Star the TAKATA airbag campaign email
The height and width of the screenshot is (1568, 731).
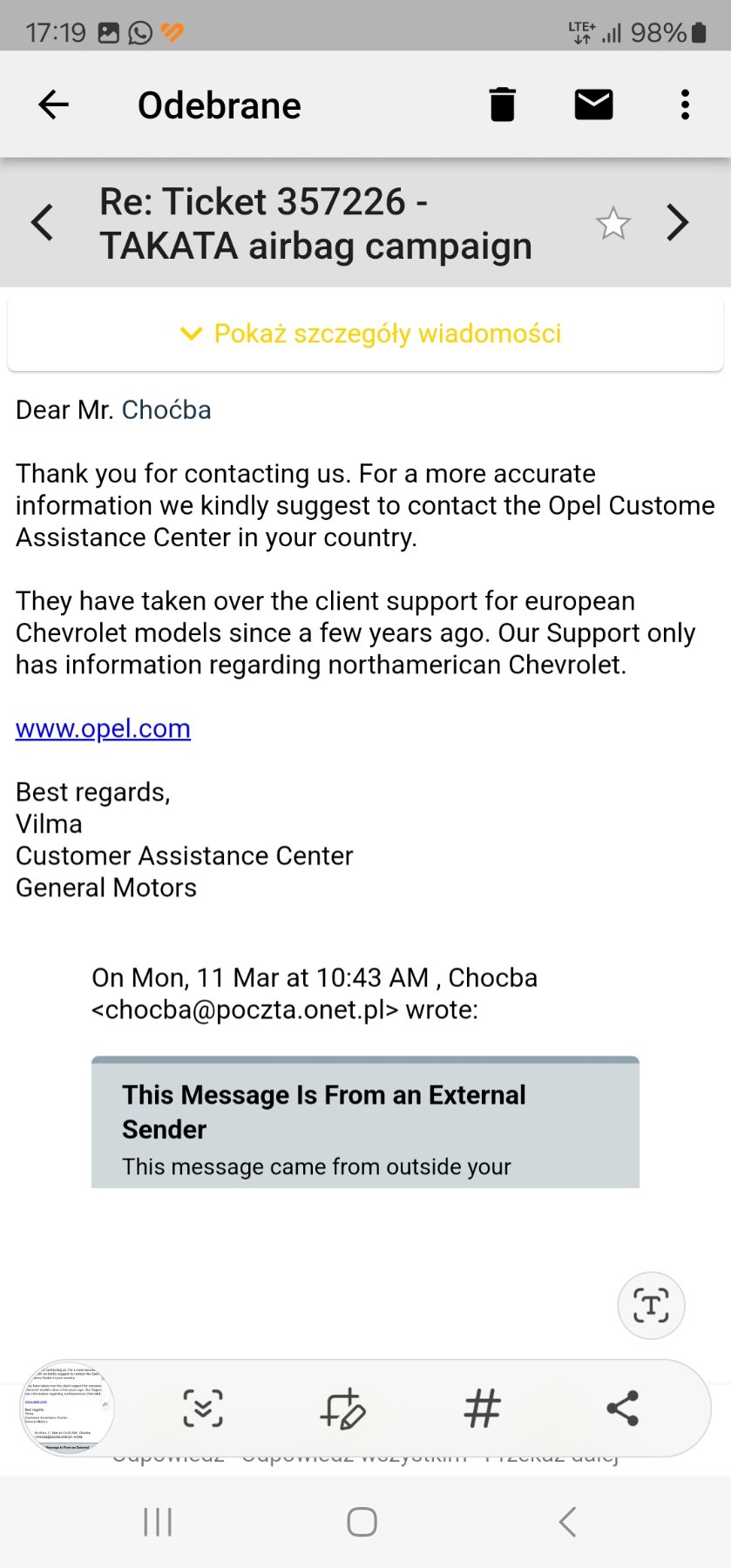pyautogui.click(x=613, y=224)
